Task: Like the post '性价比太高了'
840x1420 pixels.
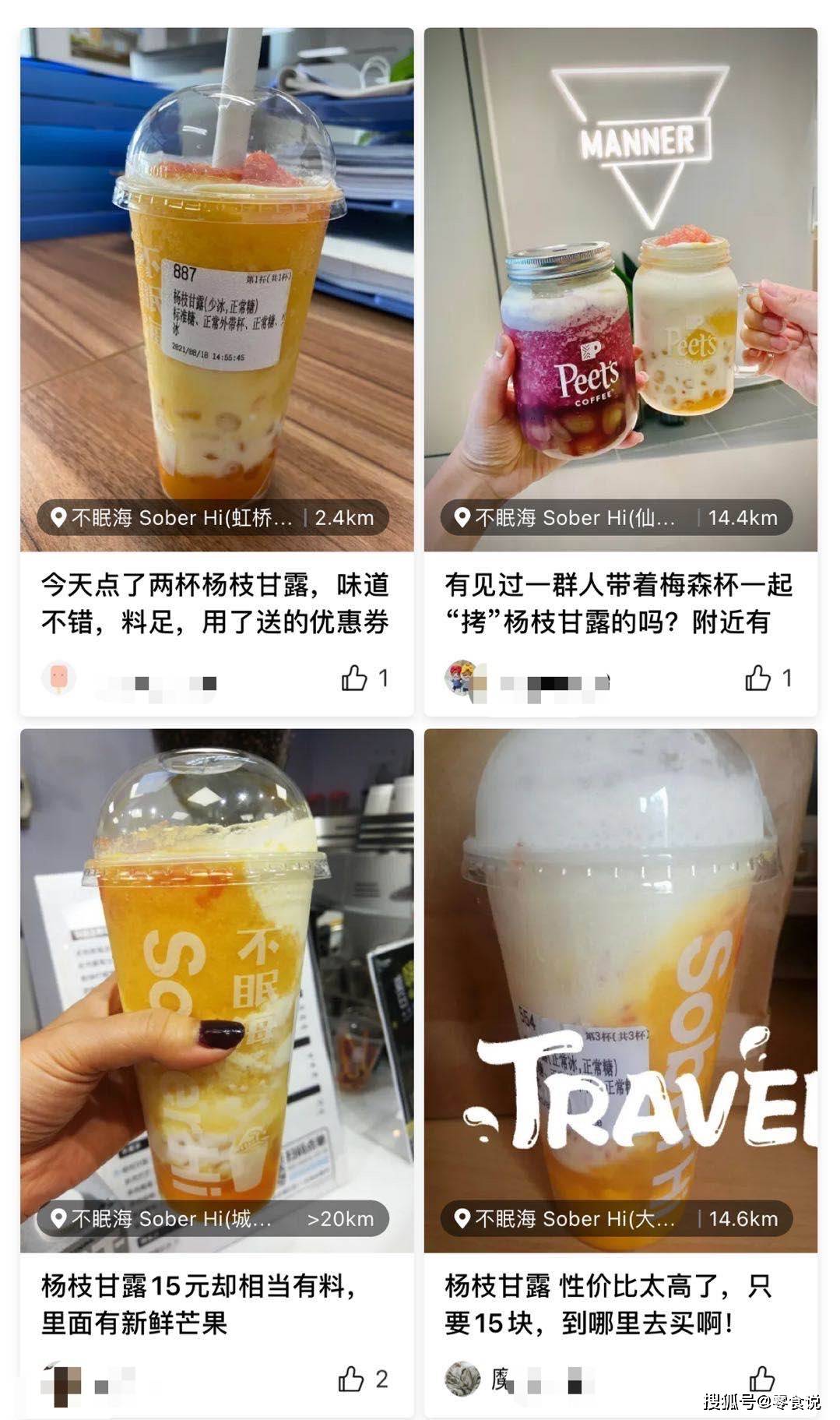Action: 761,1379
